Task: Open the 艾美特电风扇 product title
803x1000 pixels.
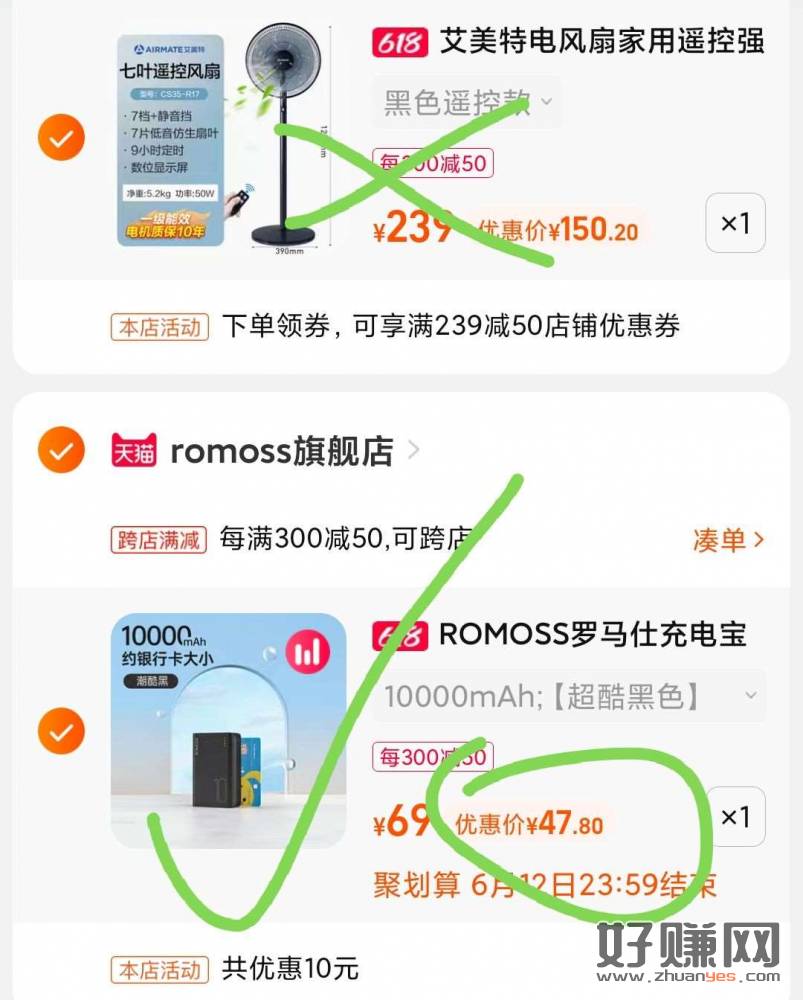Action: tap(601, 42)
